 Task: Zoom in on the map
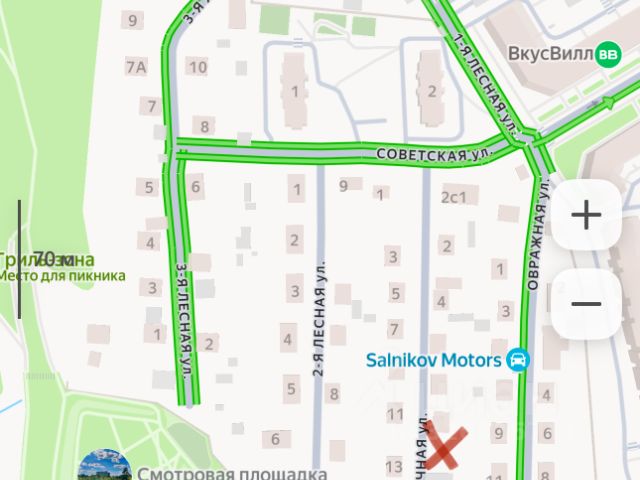pyautogui.click(x=586, y=214)
